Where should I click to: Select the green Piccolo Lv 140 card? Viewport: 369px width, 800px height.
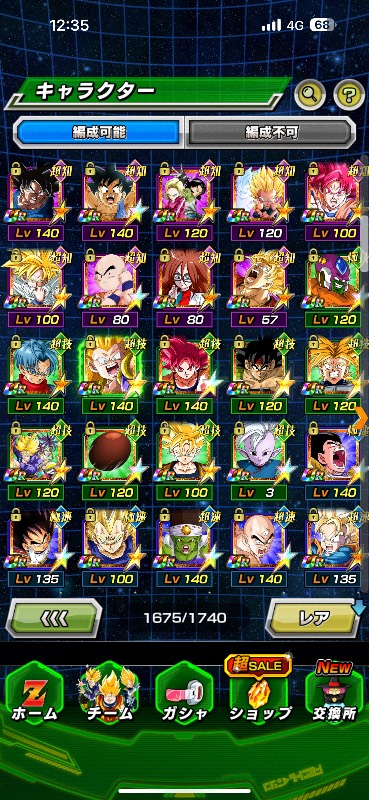tap(186, 547)
